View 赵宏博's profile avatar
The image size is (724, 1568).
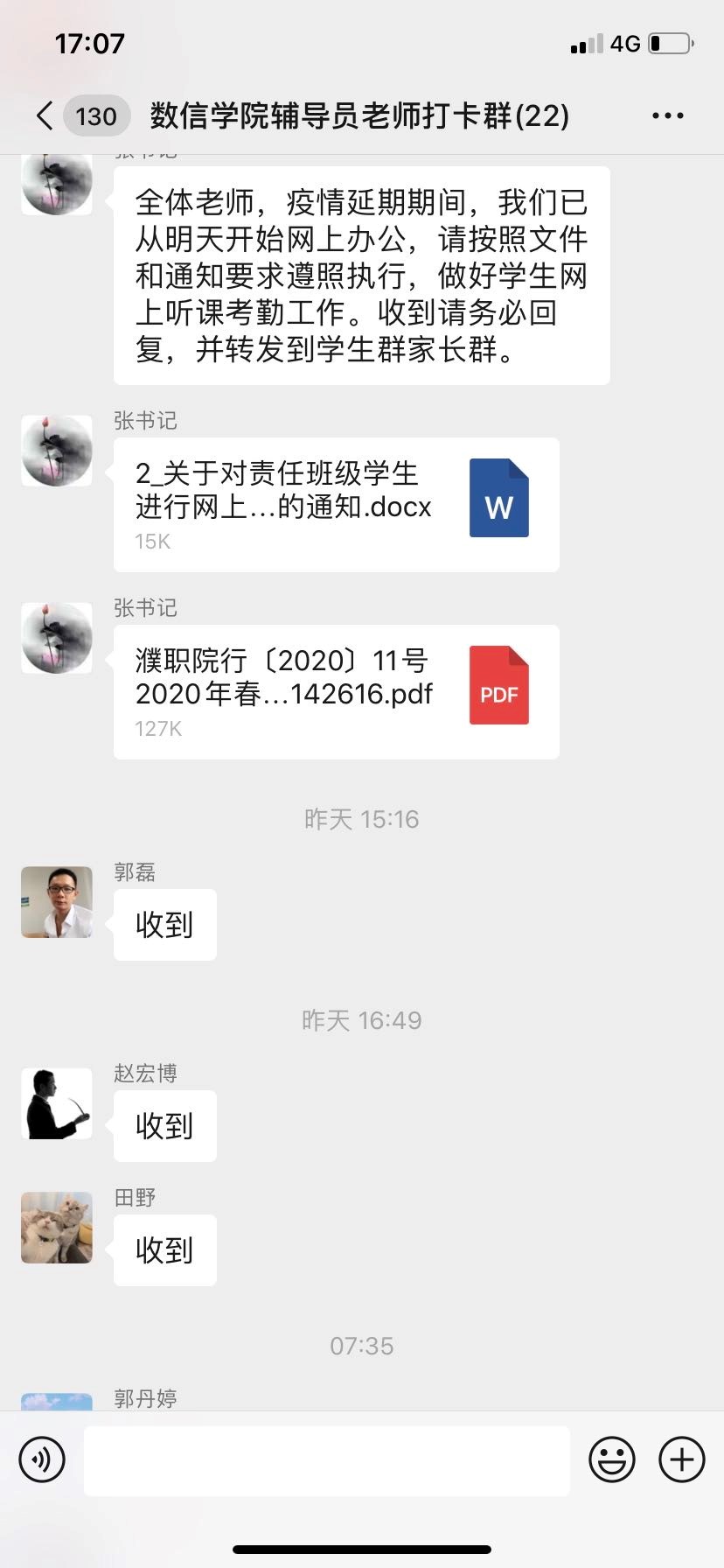click(x=57, y=1103)
